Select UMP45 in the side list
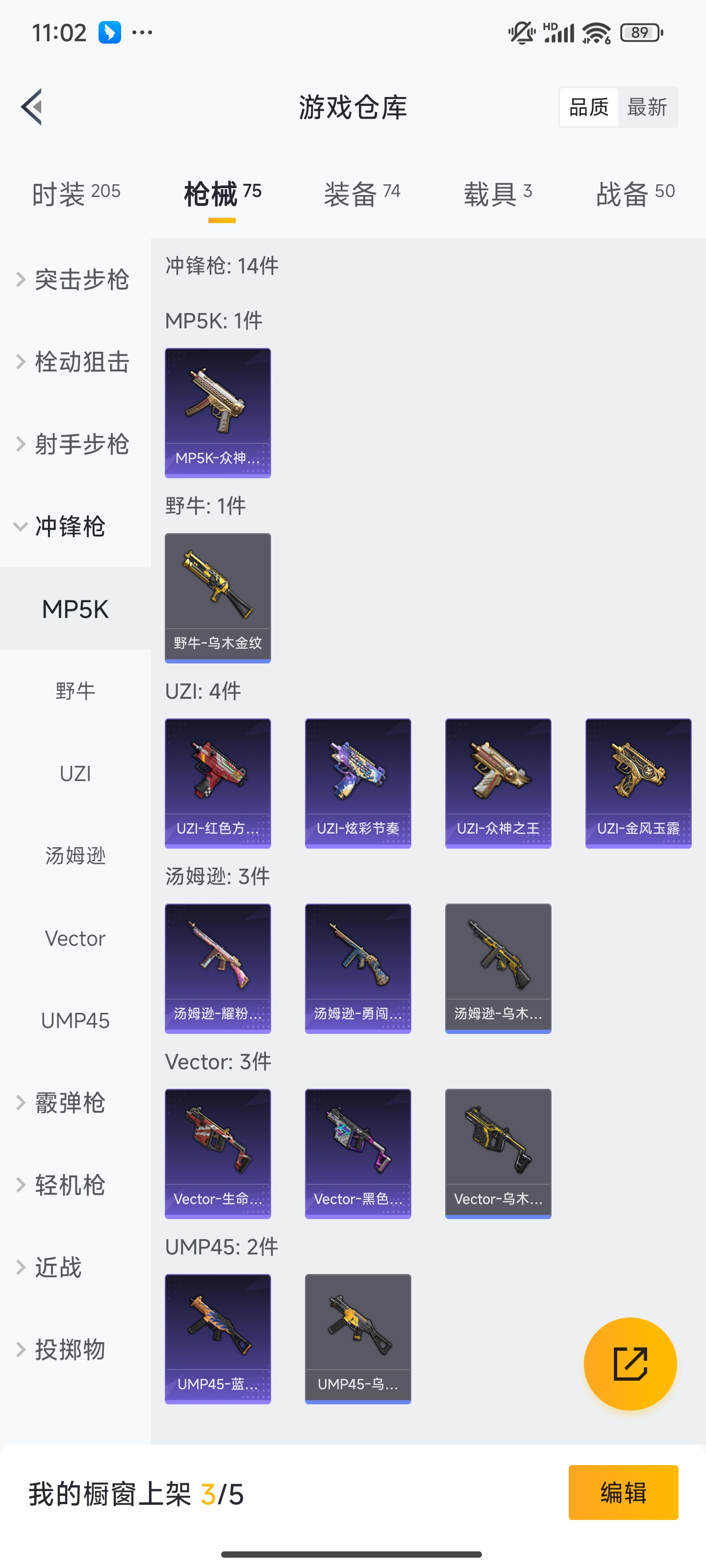706x1568 pixels. click(x=75, y=1020)
